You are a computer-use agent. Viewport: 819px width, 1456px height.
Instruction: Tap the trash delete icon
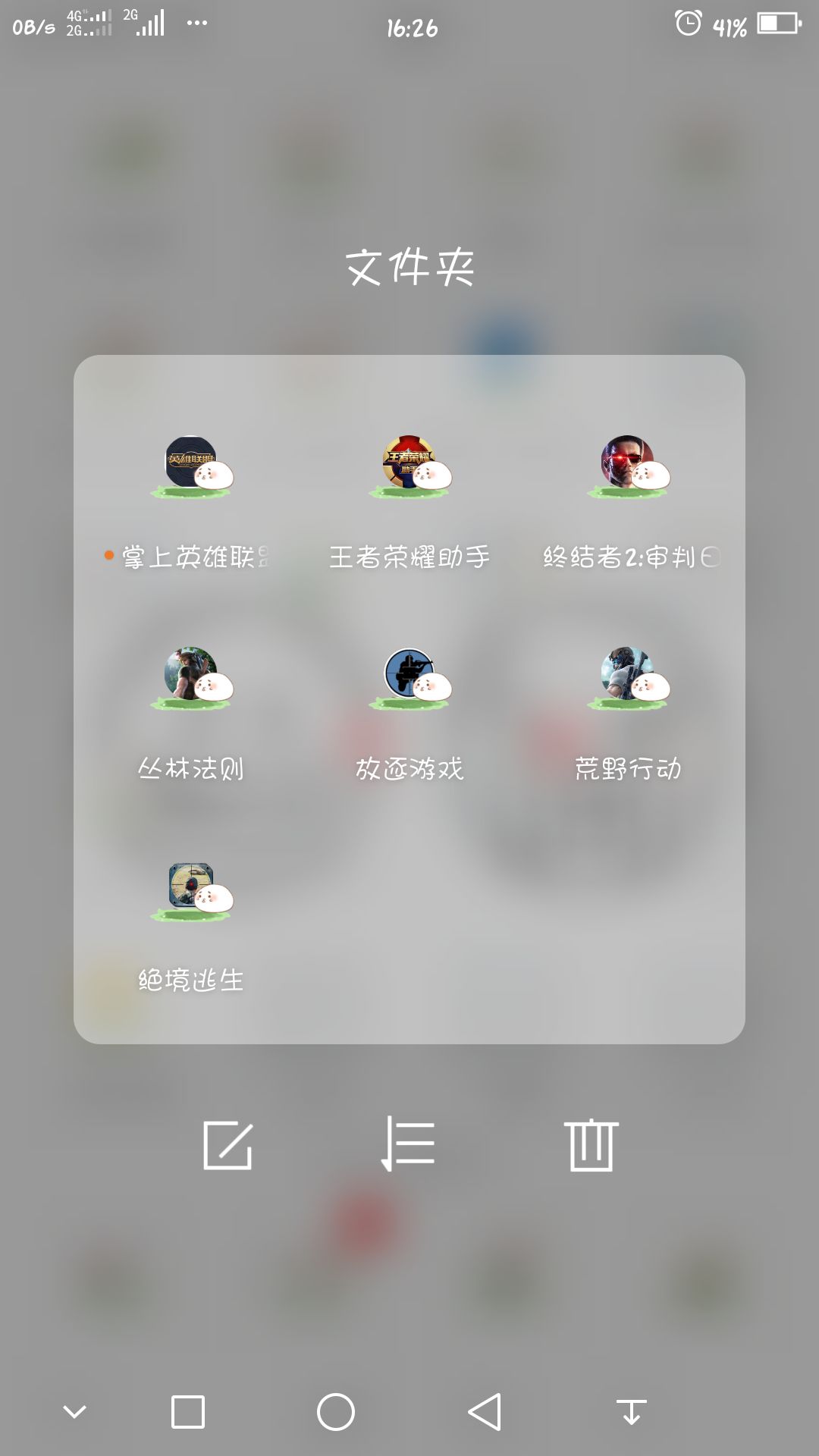pyautogui.click(x=591, y=1145)
